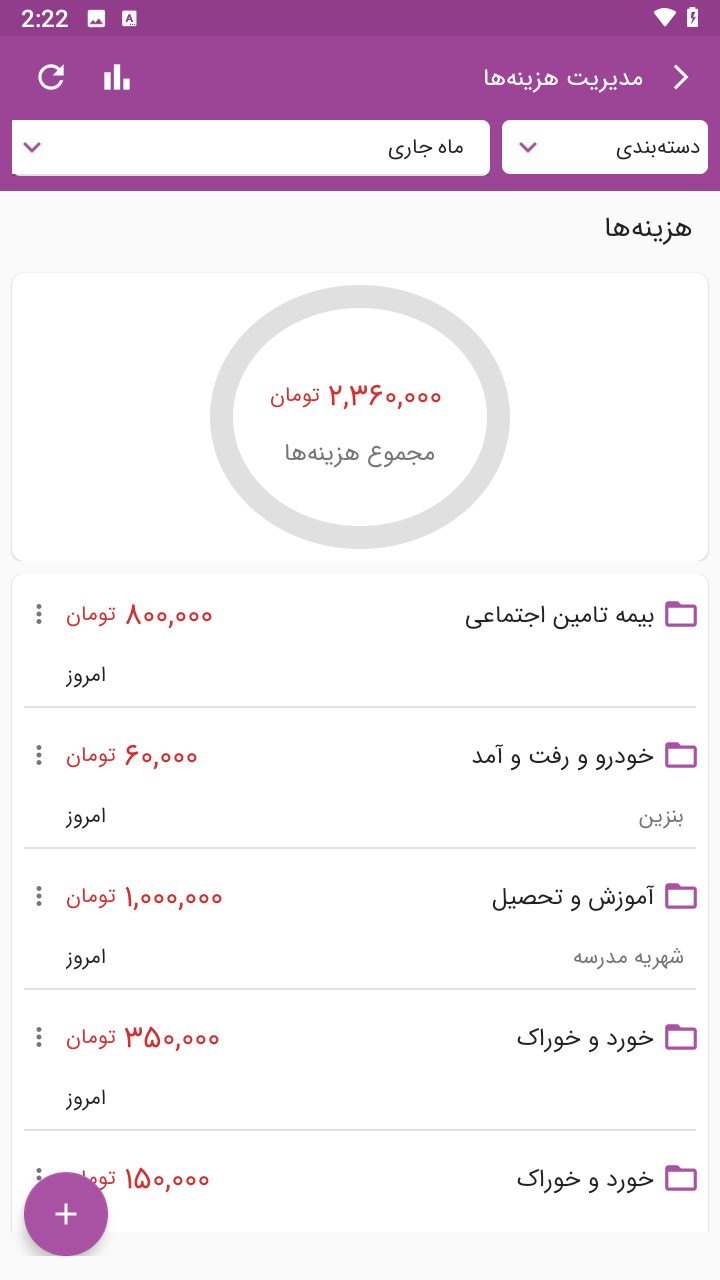Open the overflow menu for the بنزین expense
The width and height of the screenshot is (720, 1280).
38,756
